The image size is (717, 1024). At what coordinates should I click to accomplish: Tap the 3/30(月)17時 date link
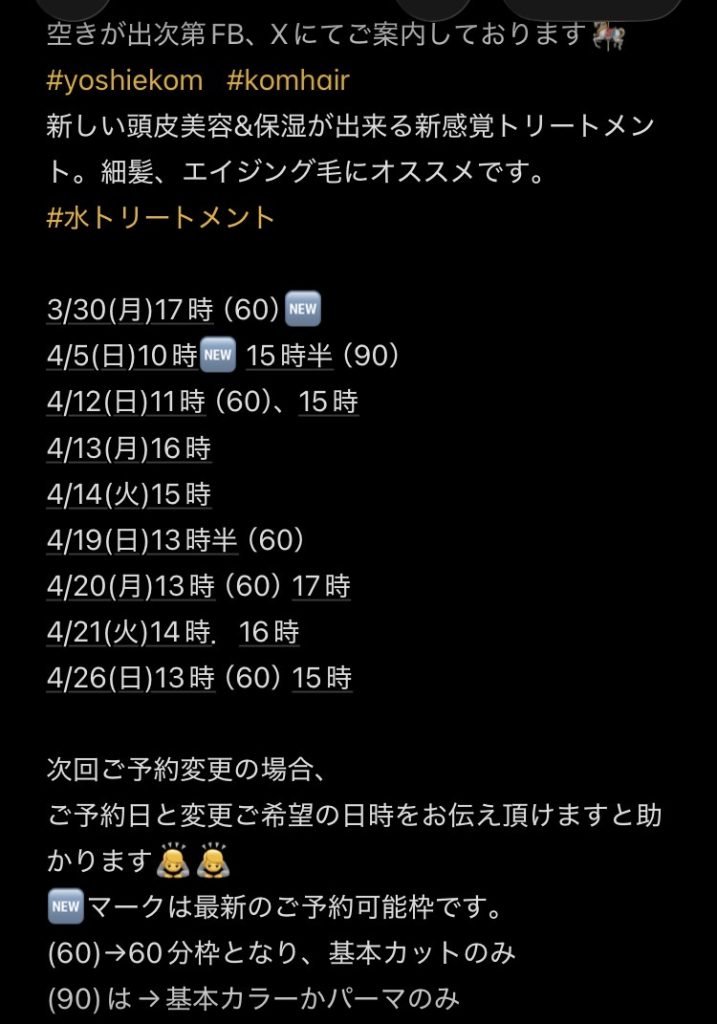(x=130, y=310)
